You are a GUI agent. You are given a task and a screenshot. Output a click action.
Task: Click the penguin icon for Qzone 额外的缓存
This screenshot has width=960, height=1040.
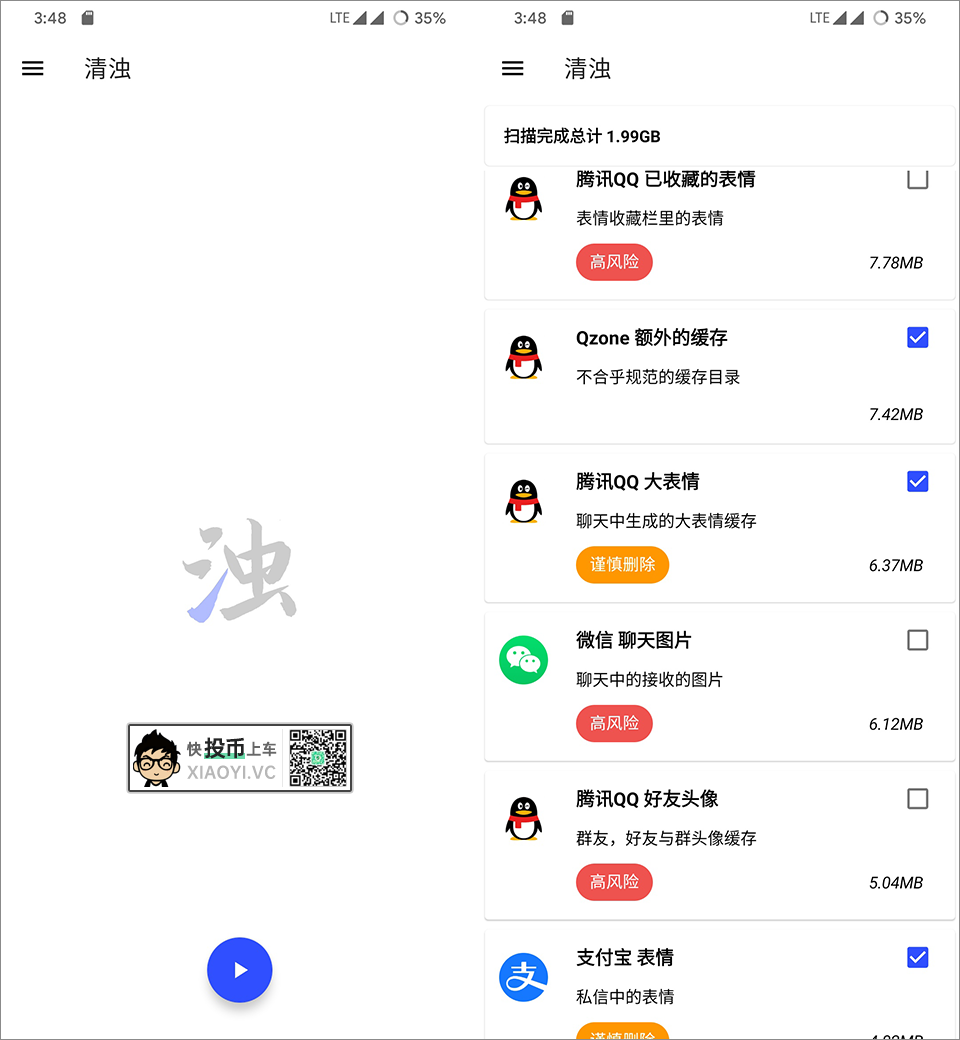point(524,354)
